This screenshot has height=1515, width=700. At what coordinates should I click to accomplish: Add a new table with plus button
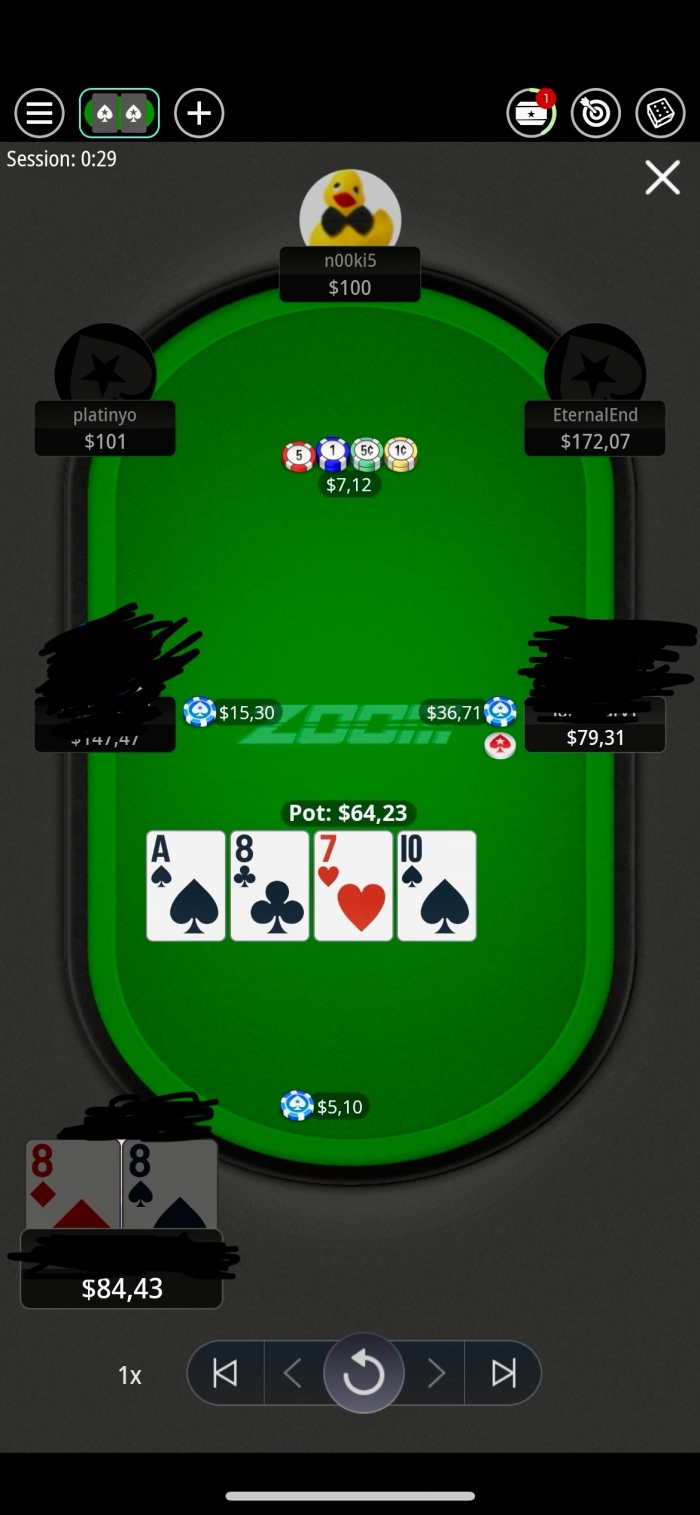(199, 113)
